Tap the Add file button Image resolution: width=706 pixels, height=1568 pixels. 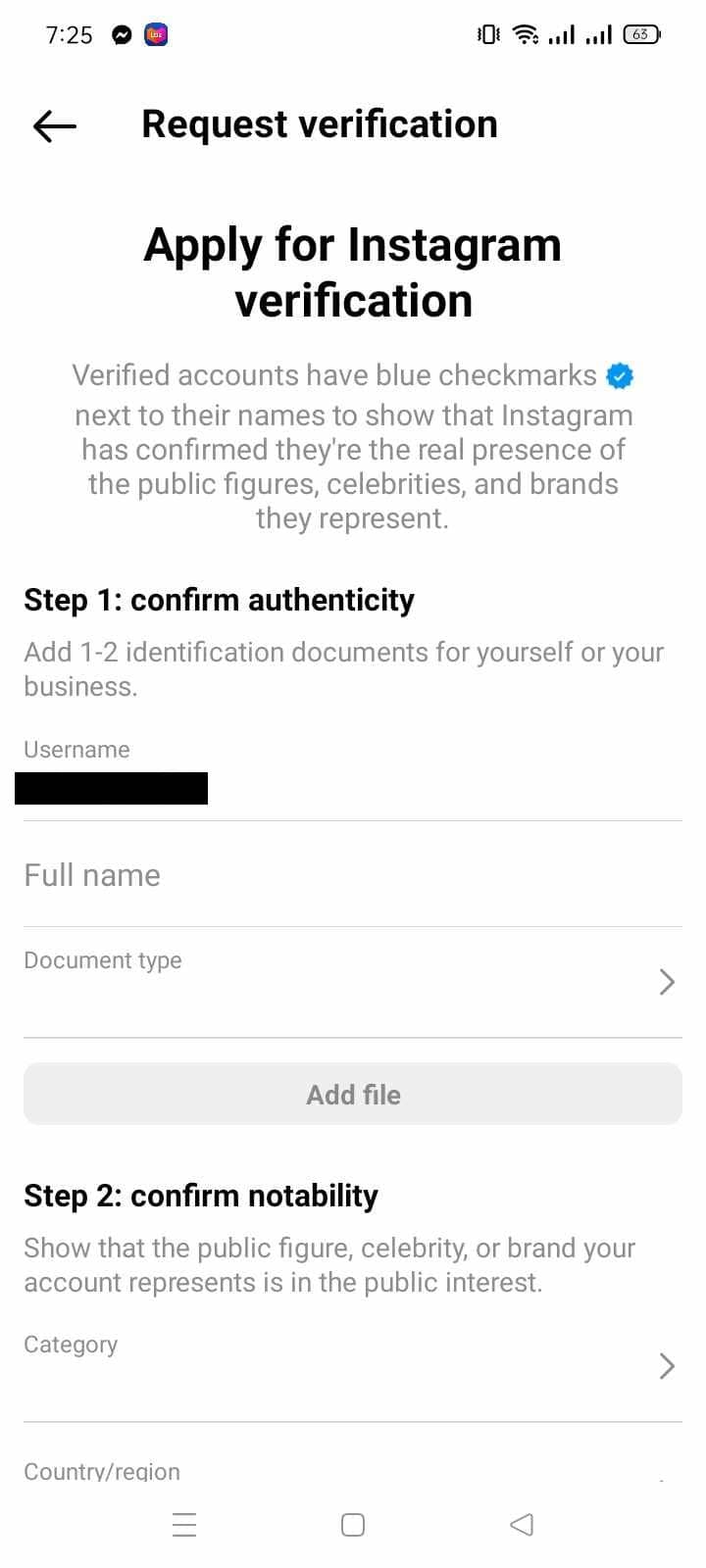click(x=353, y=1094)
